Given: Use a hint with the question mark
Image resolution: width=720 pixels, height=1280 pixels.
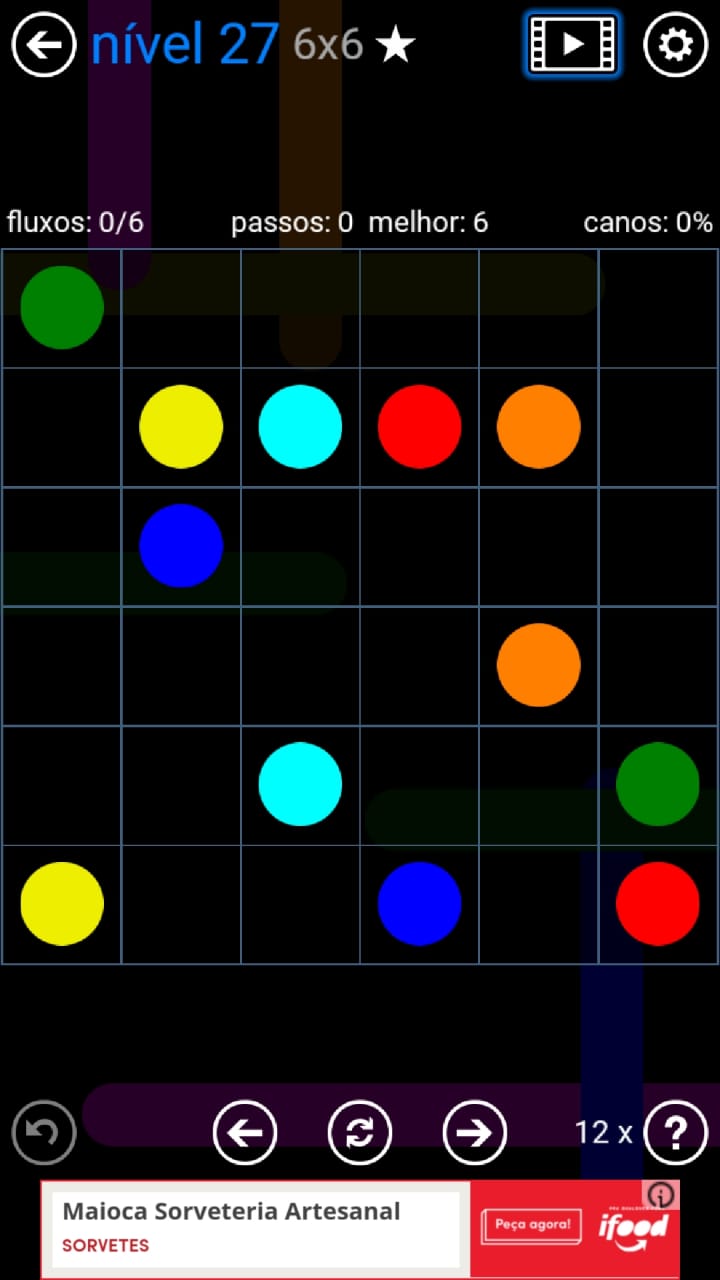Looking at the screenshot, I should click(676, 1132).
